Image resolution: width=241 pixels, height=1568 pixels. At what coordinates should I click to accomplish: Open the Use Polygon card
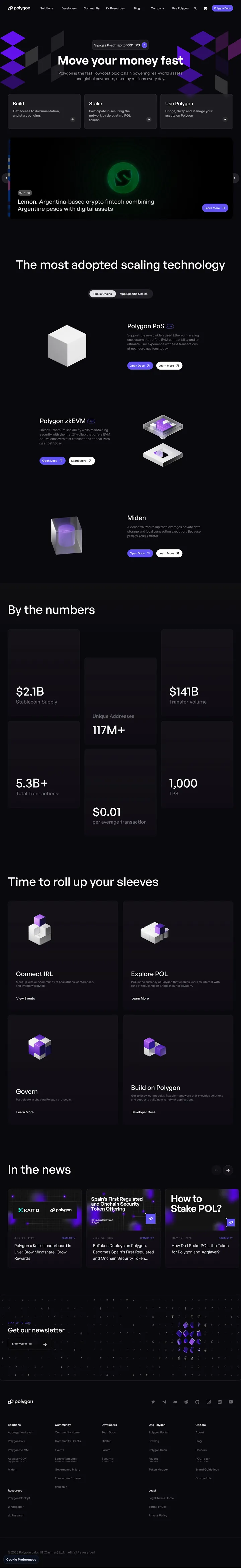point(196,110)
